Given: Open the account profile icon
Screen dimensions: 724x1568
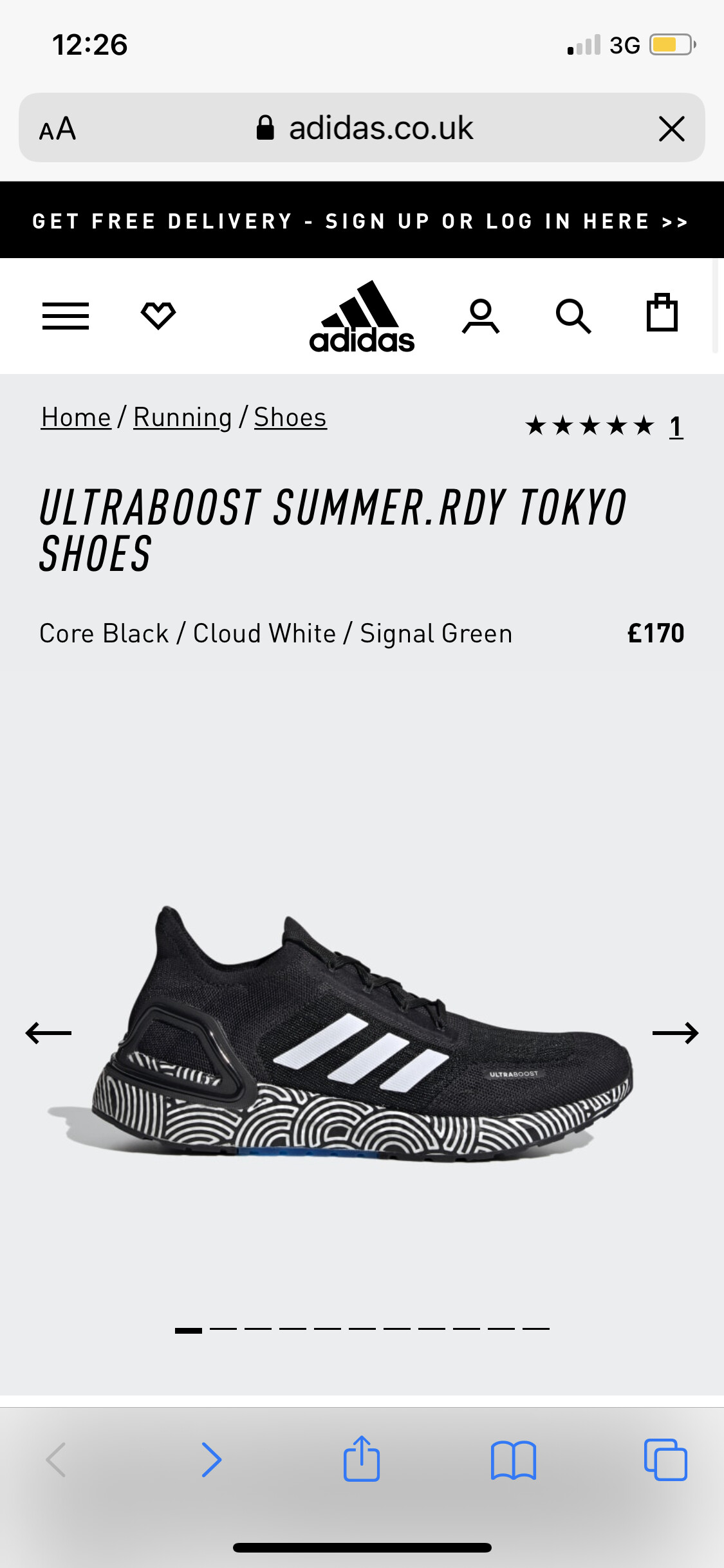Looking at the screenshot, I should click(481, 316).
